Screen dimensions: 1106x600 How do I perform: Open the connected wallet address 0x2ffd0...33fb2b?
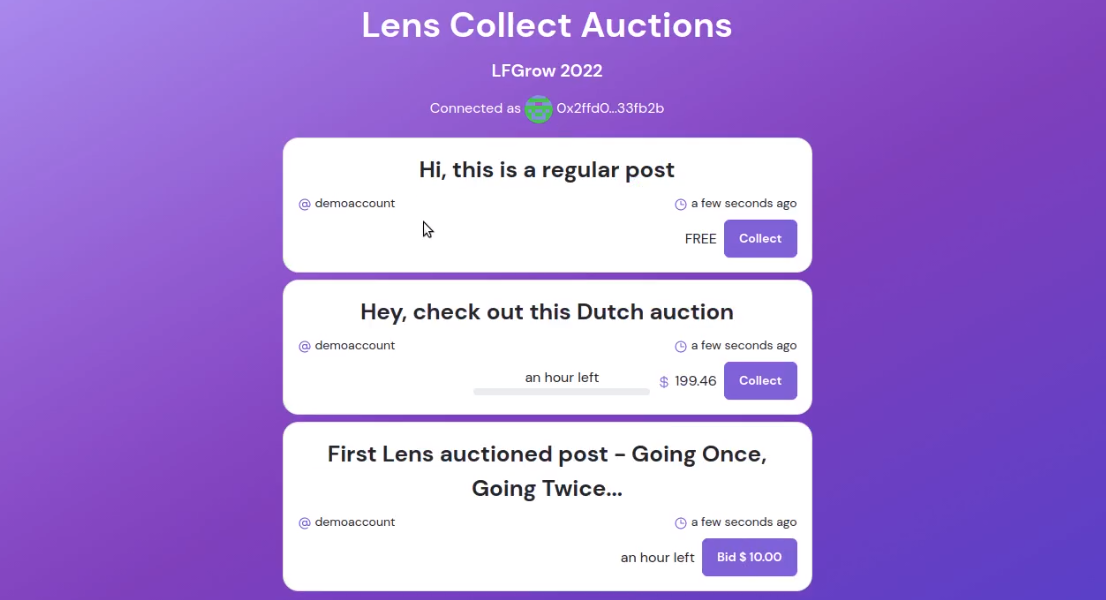(x=609, y=108)
